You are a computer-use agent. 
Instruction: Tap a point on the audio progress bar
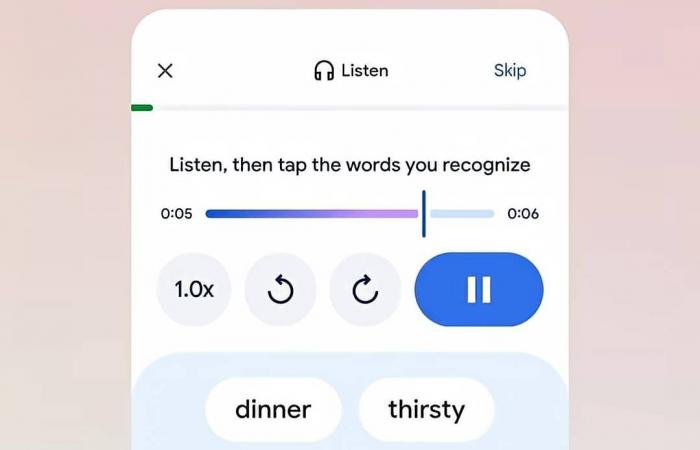coord(320,213)
